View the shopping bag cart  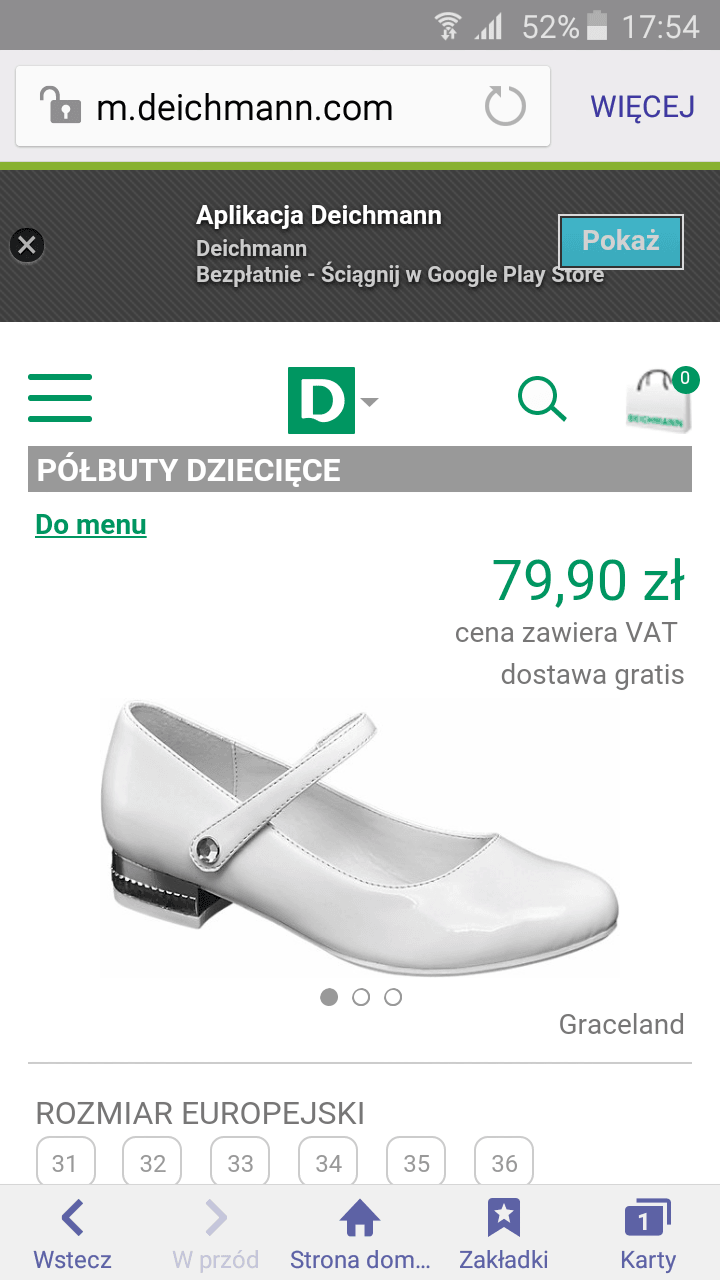[656, 401]
